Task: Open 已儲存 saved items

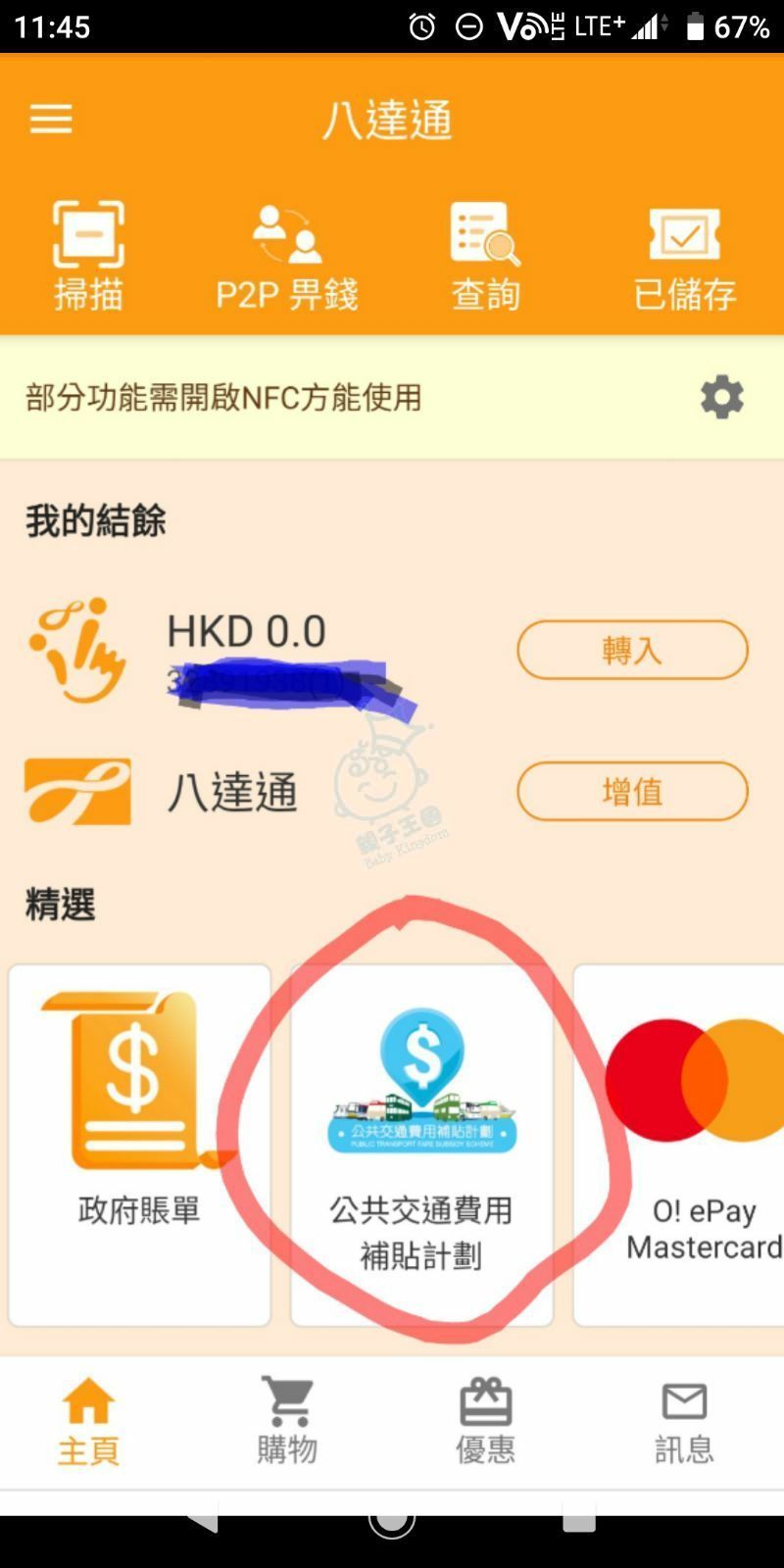Action: click(684, 255)
